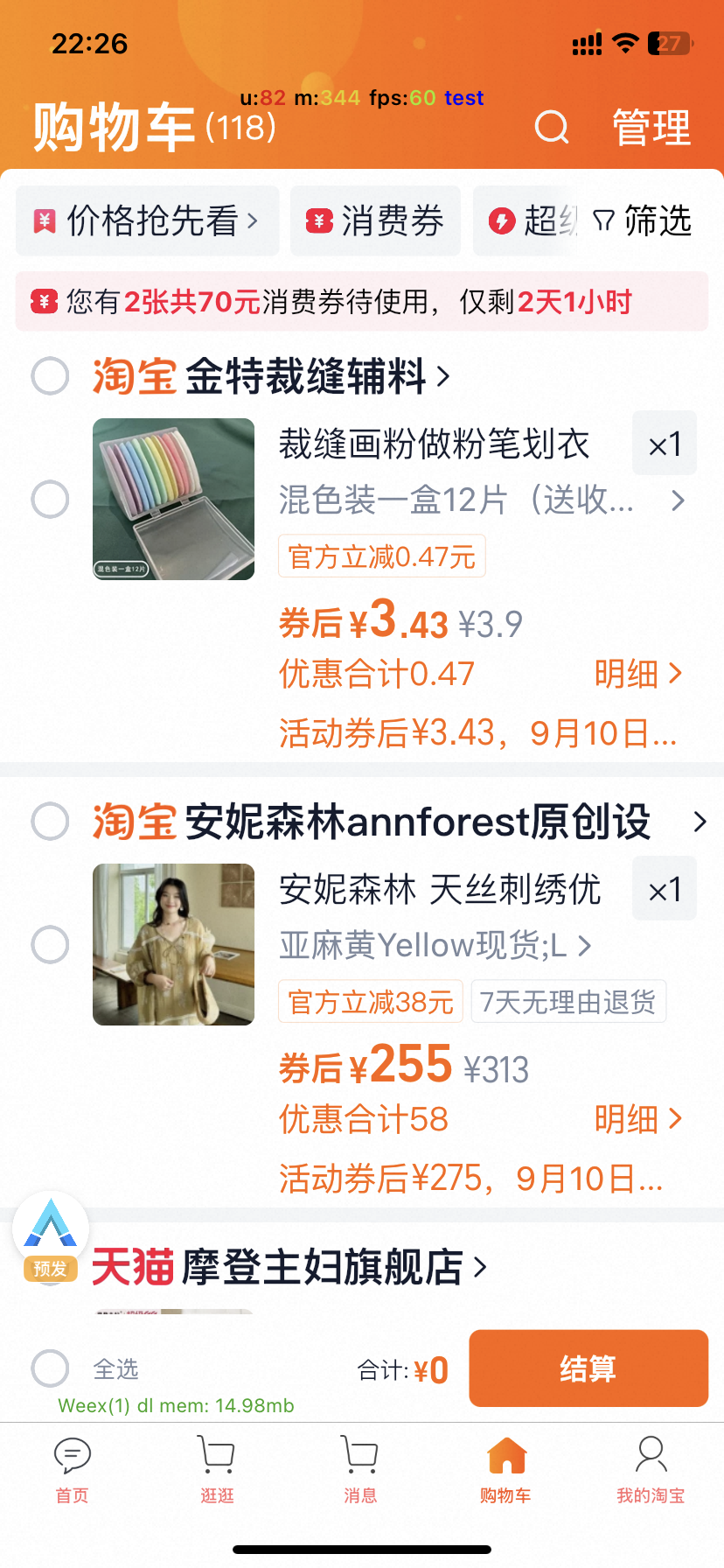Open the 消费券 chip
This screenshot has width=724, height=1568.
(x=375, y=220)
